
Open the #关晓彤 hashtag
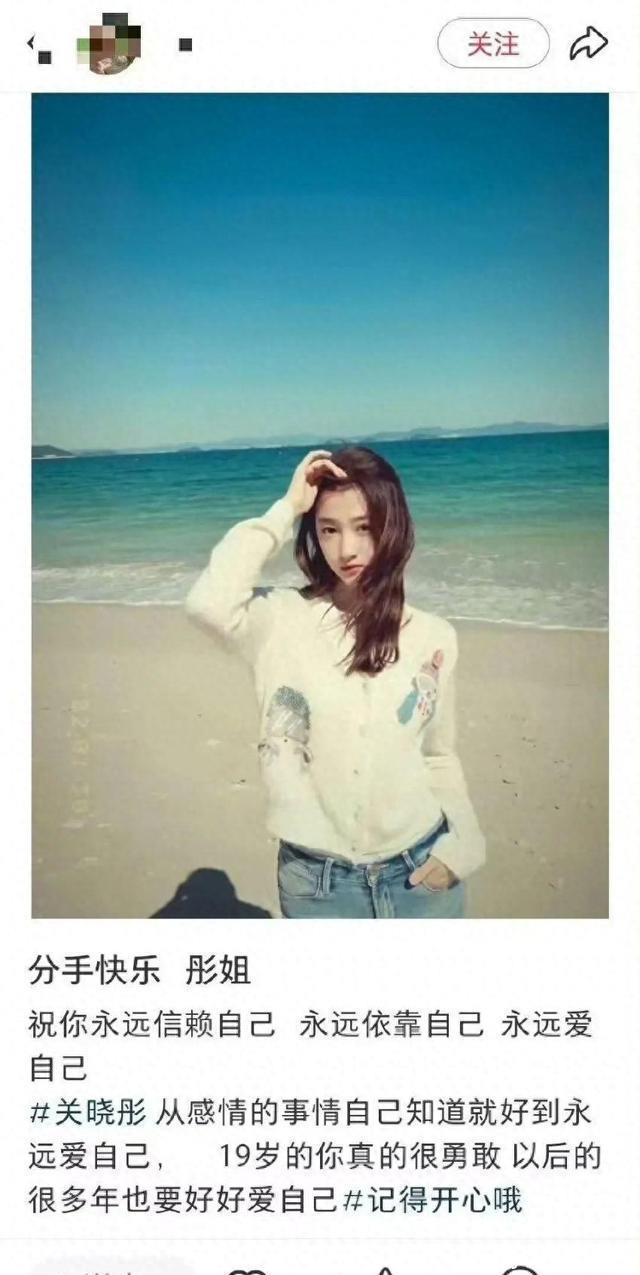pyautogui.click(x=88, y=1113)
